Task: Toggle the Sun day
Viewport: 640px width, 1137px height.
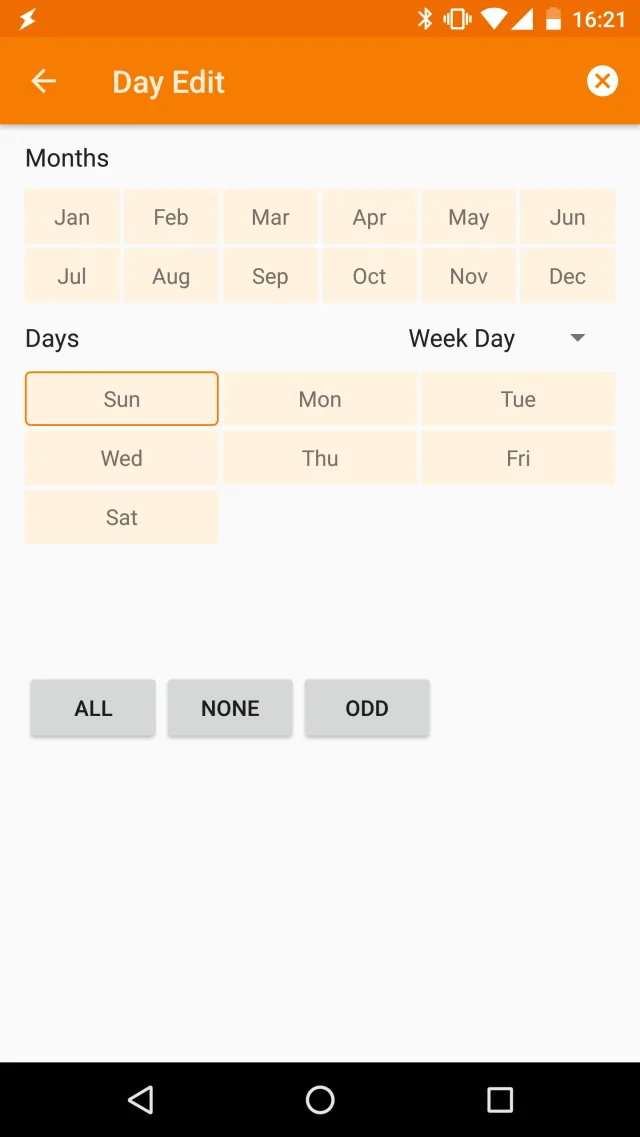Action: 122,399
